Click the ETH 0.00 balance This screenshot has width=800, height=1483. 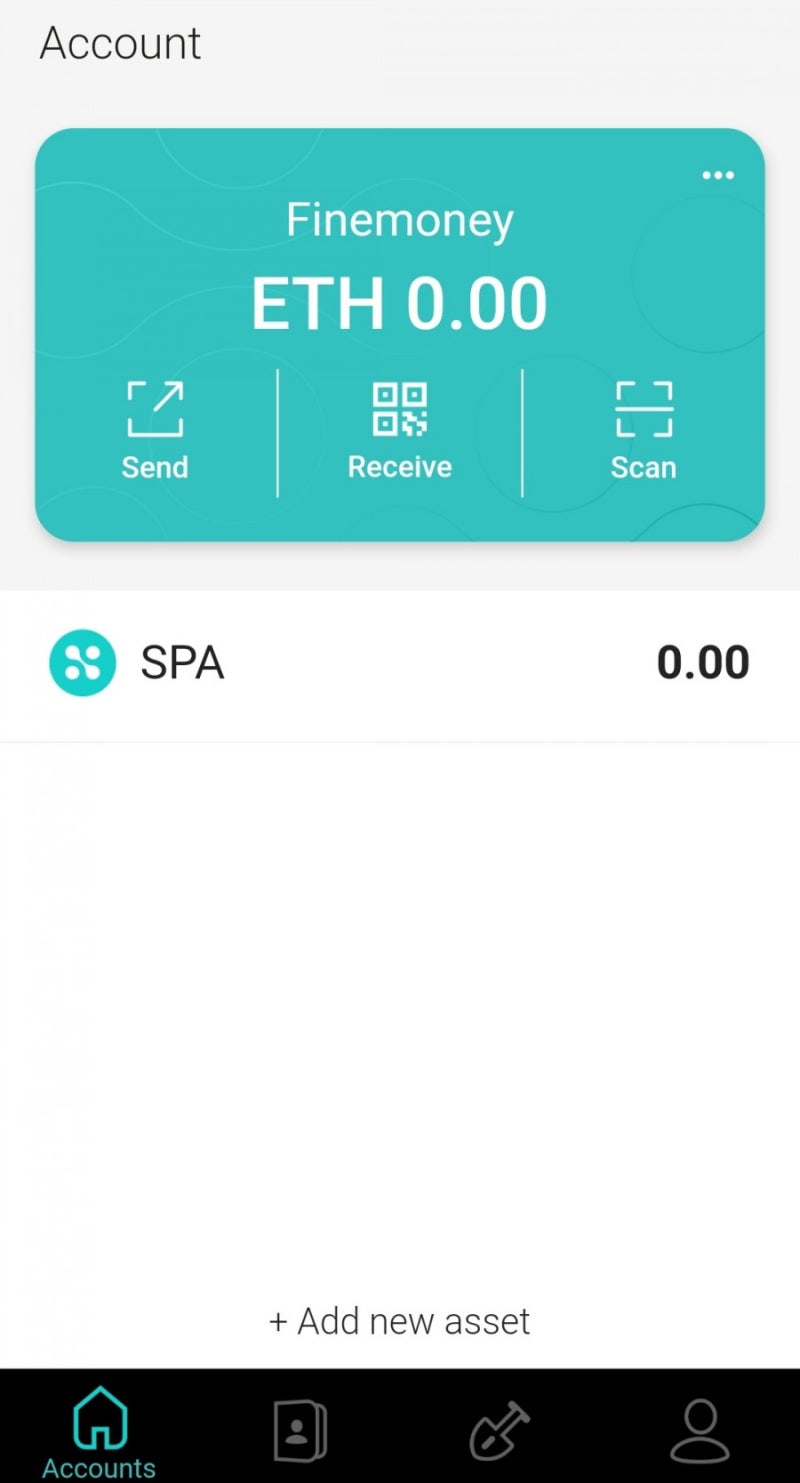coord(399,301)
